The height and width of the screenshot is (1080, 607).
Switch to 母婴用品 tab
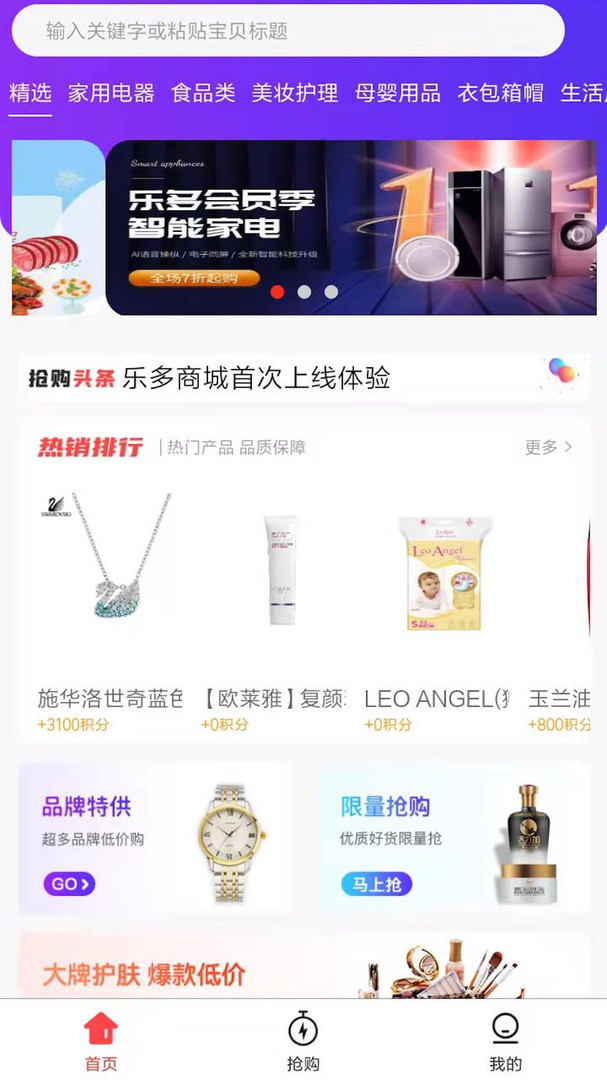pos(397,93)
